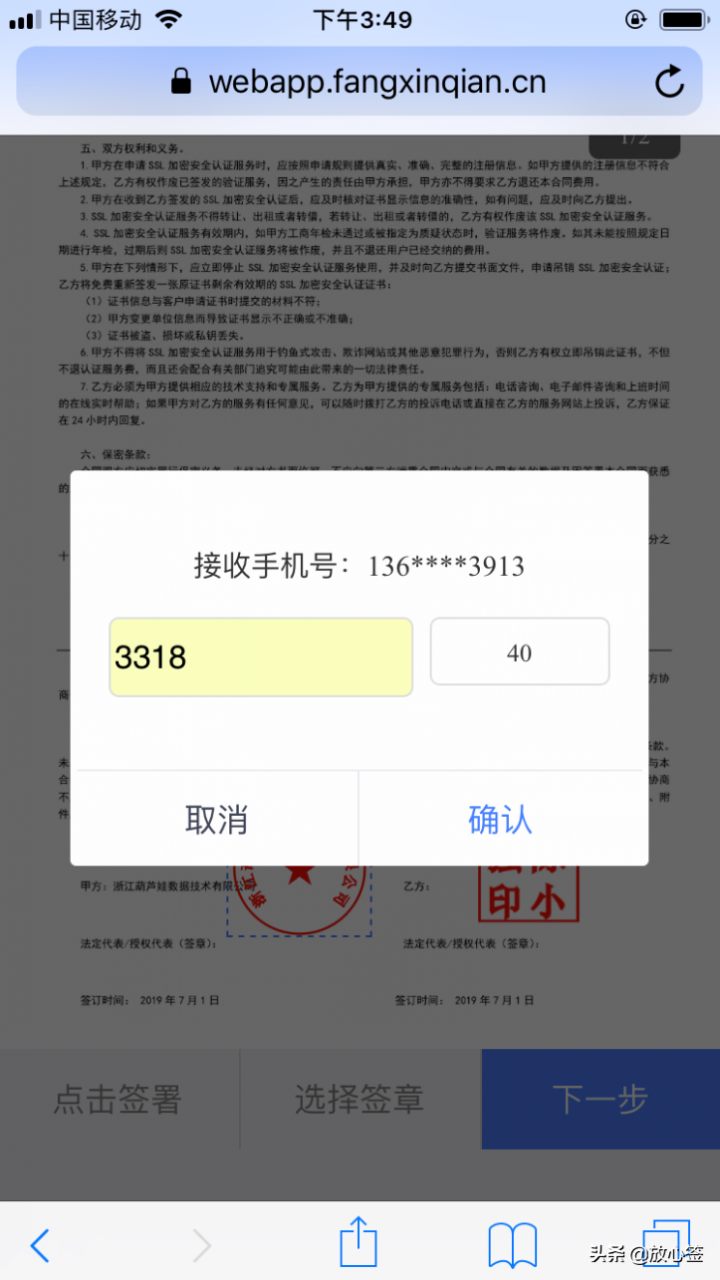Tap the back navigation arrow in Safari toolbar
Image resolution: width=720 pixels, height=1280 pixels.
[40, 1246]
